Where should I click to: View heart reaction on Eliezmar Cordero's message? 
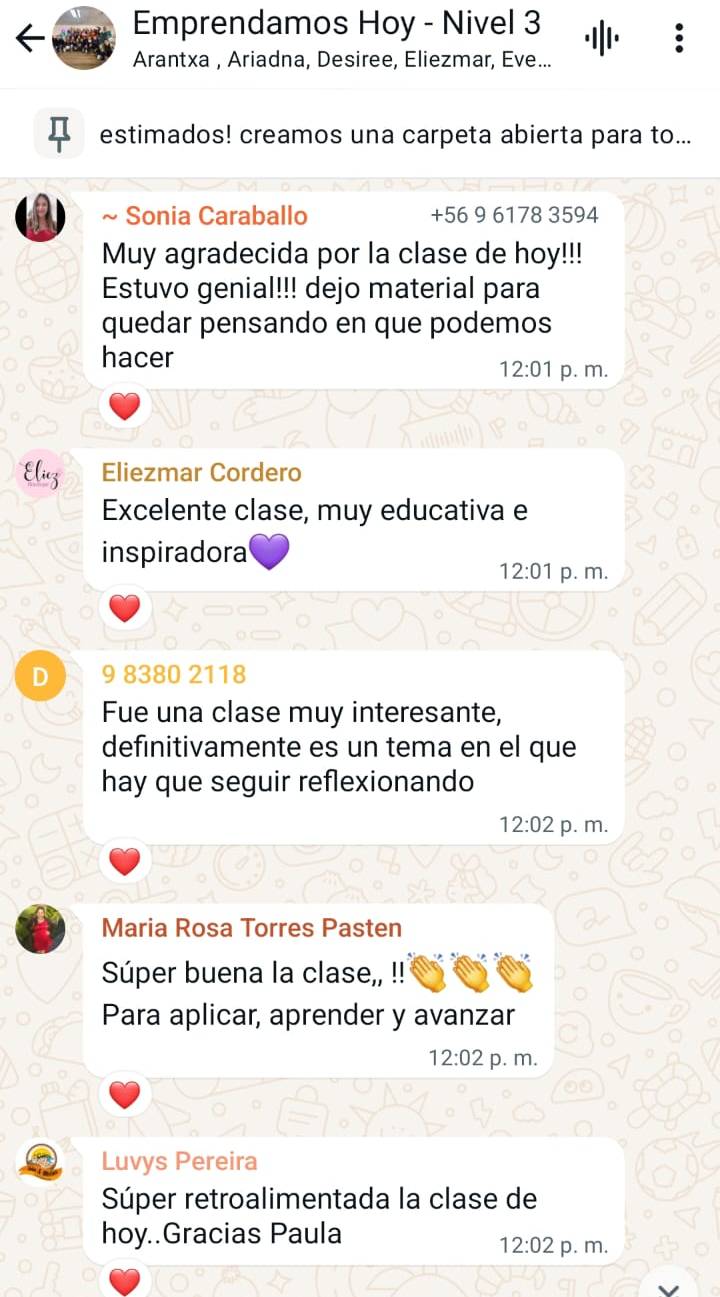124,607
